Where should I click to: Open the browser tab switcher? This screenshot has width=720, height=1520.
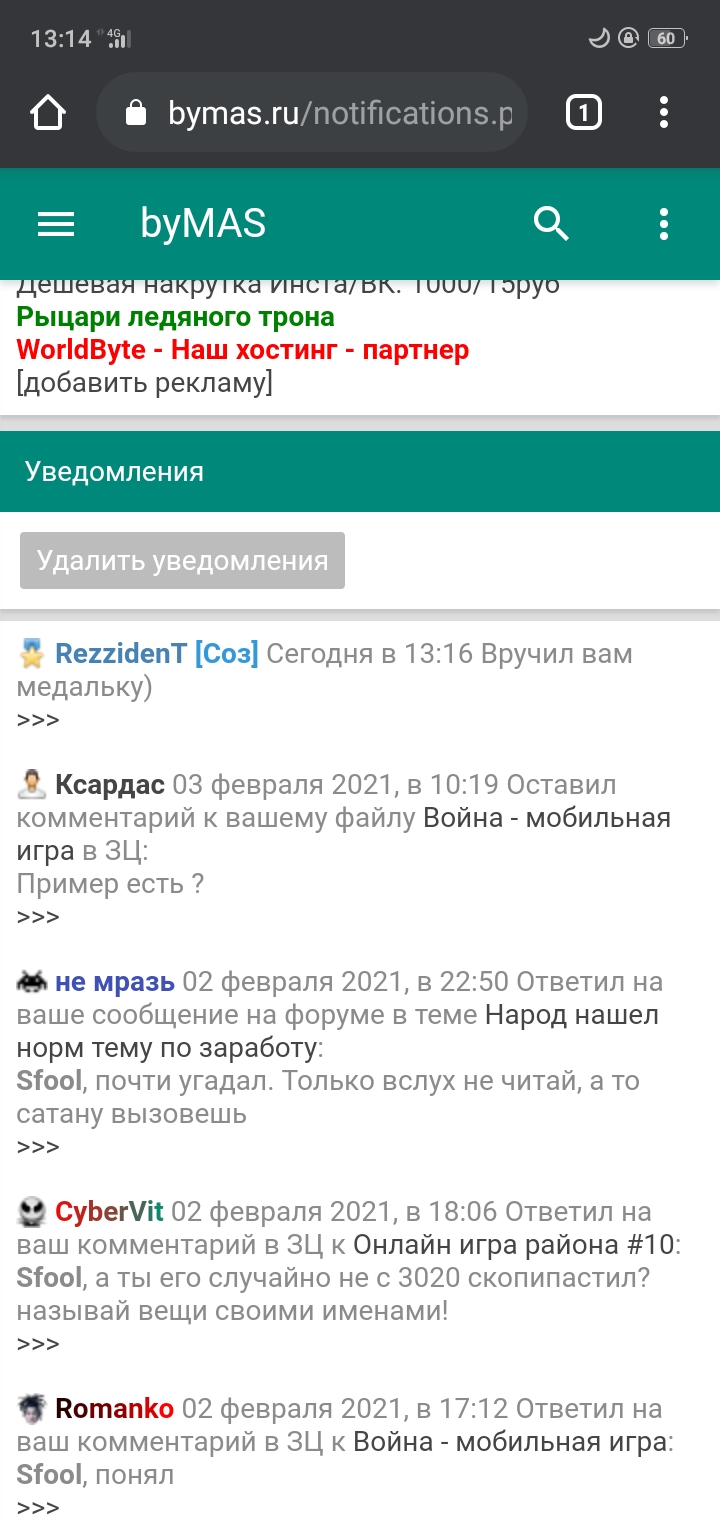coord(584,113)
